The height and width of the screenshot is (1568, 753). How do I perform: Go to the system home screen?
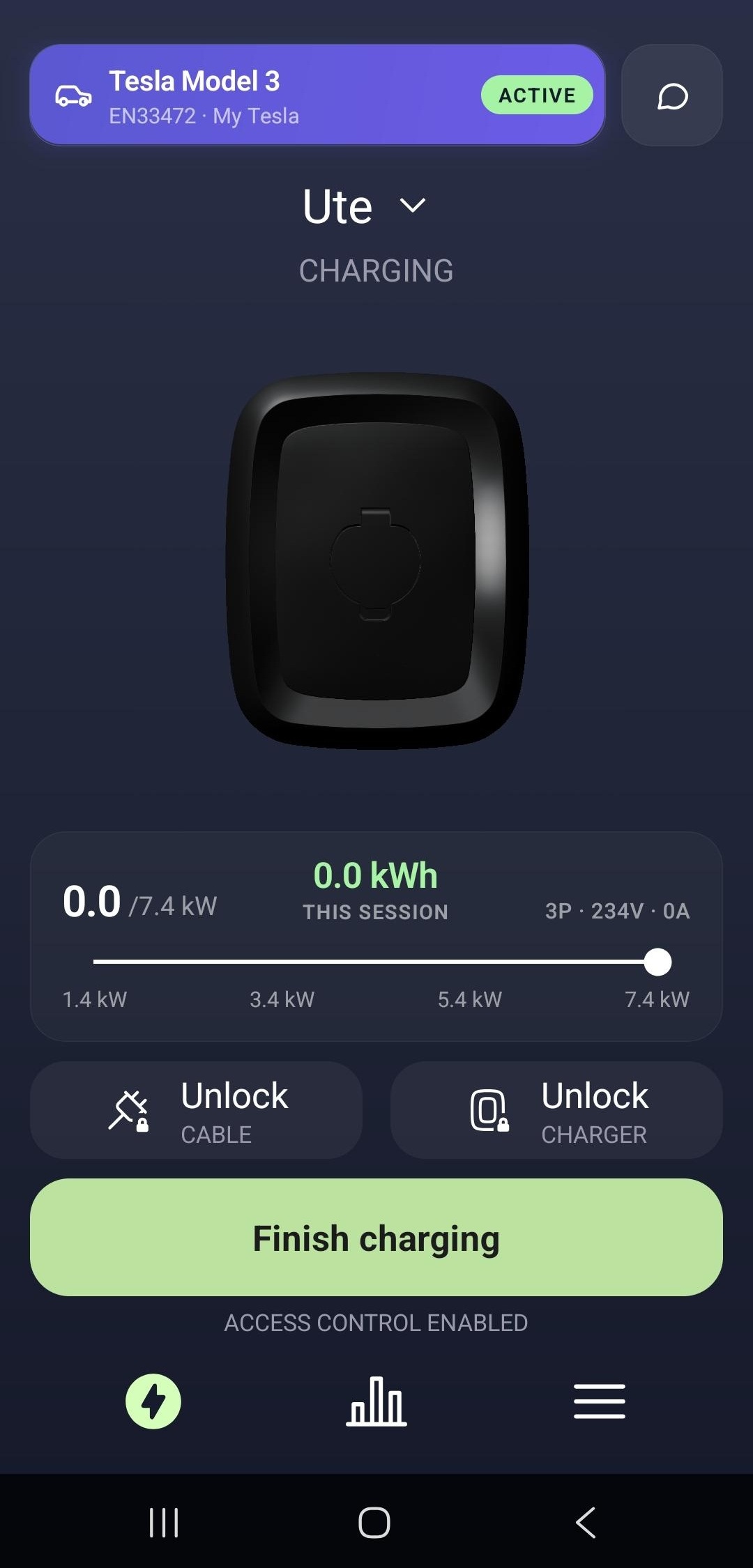(374, 1522)
